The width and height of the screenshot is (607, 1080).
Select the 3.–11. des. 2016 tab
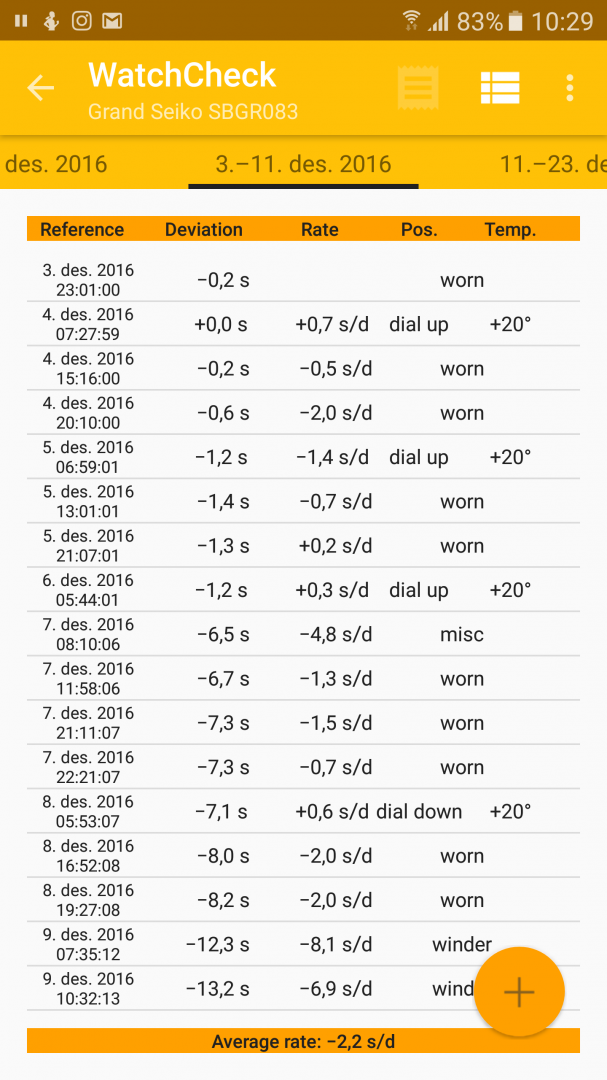303,165
